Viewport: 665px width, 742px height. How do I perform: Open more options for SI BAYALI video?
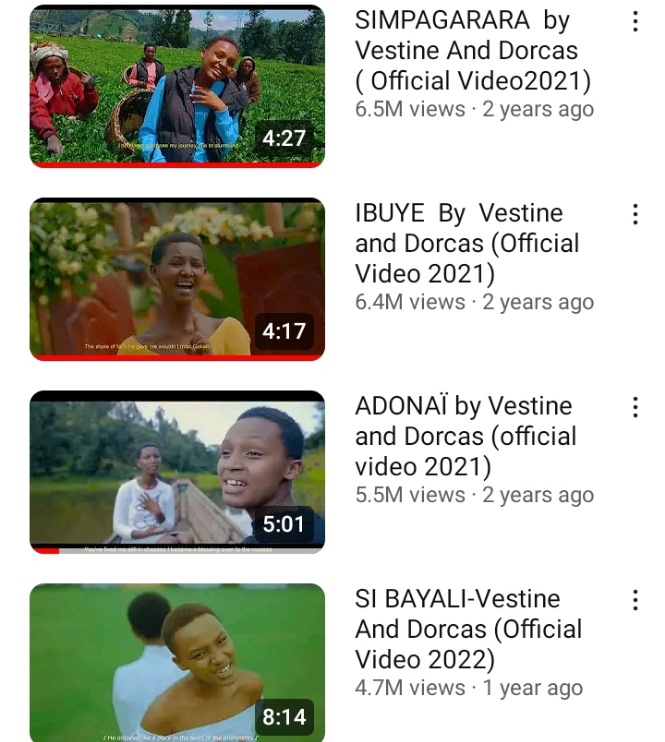[x=635, y=600]
